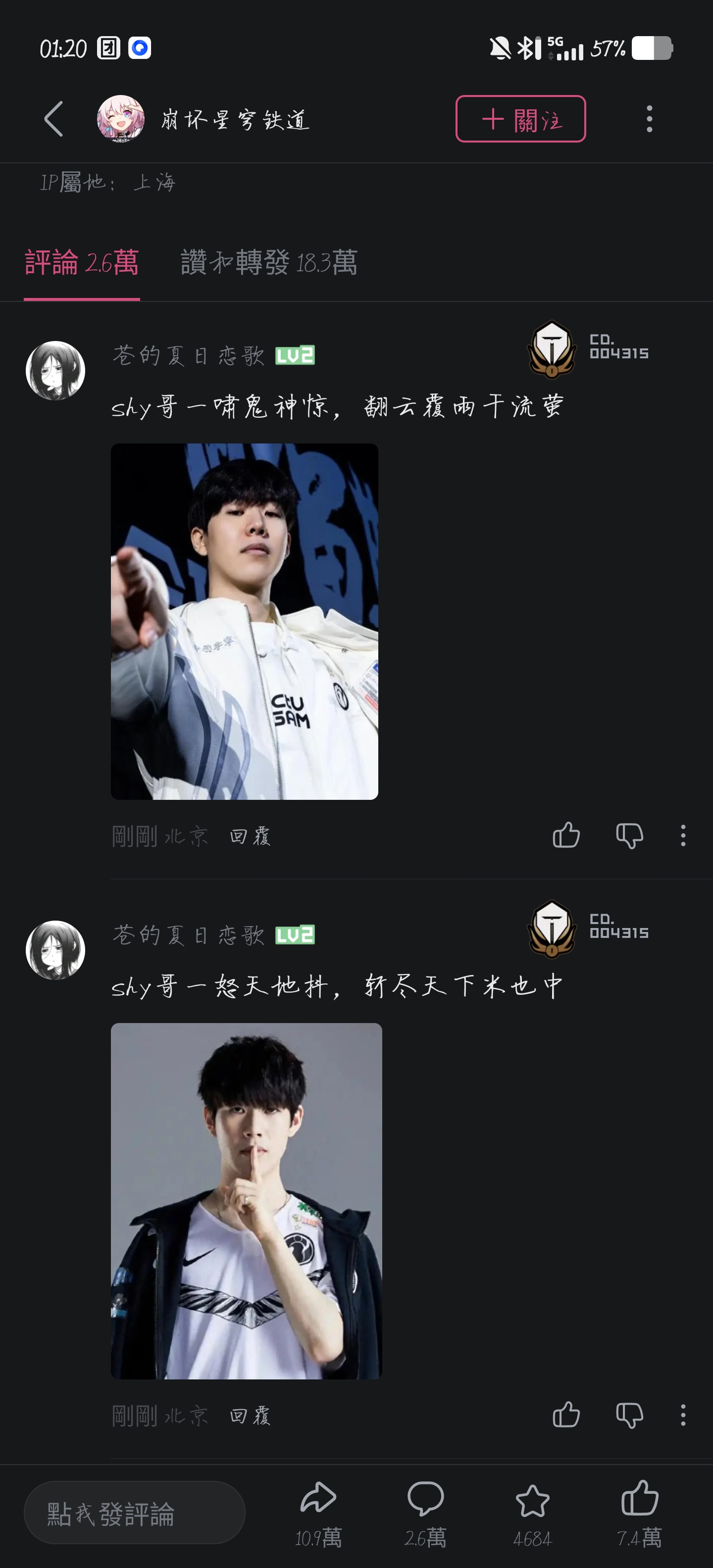Tap 點我發評論 to write a comment
Image resolution: width=713 pixels, height=1568 pixels.
point(135,1513)
